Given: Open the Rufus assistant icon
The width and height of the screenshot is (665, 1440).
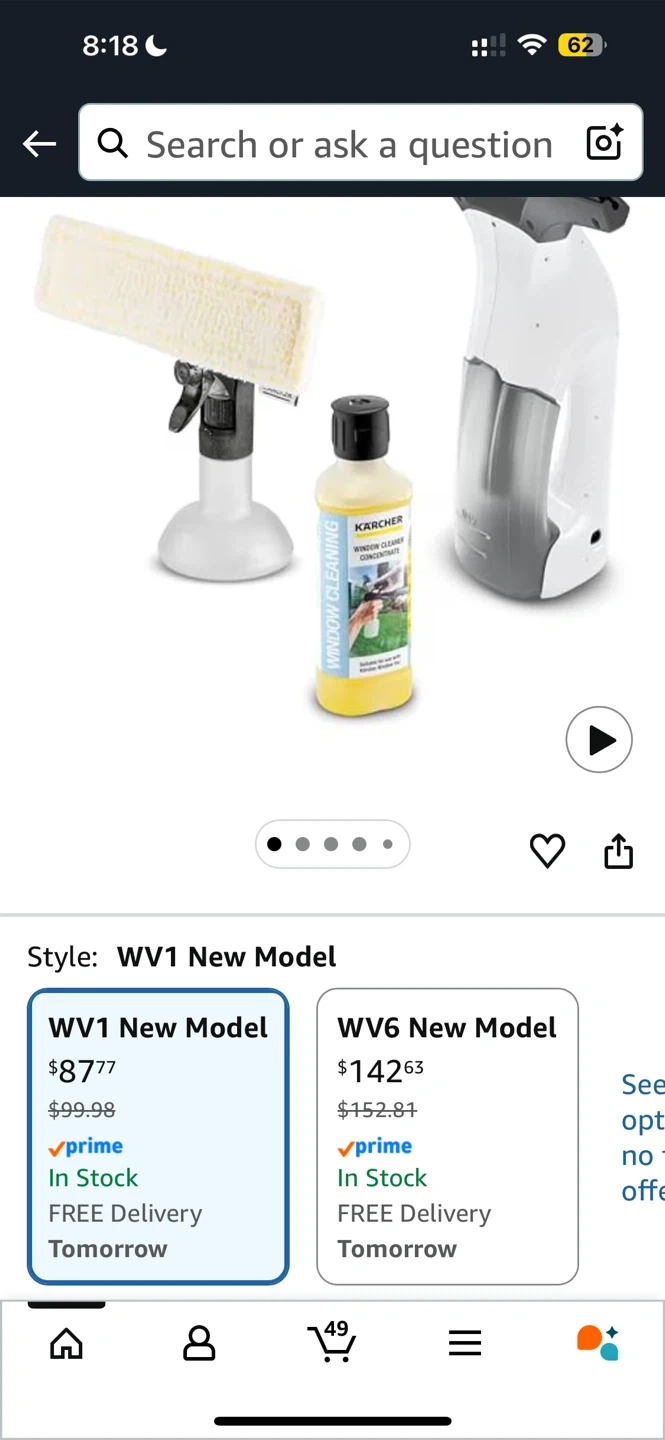Looking at the screenshot, I should pyautogui.click(x=598, y=1342).
